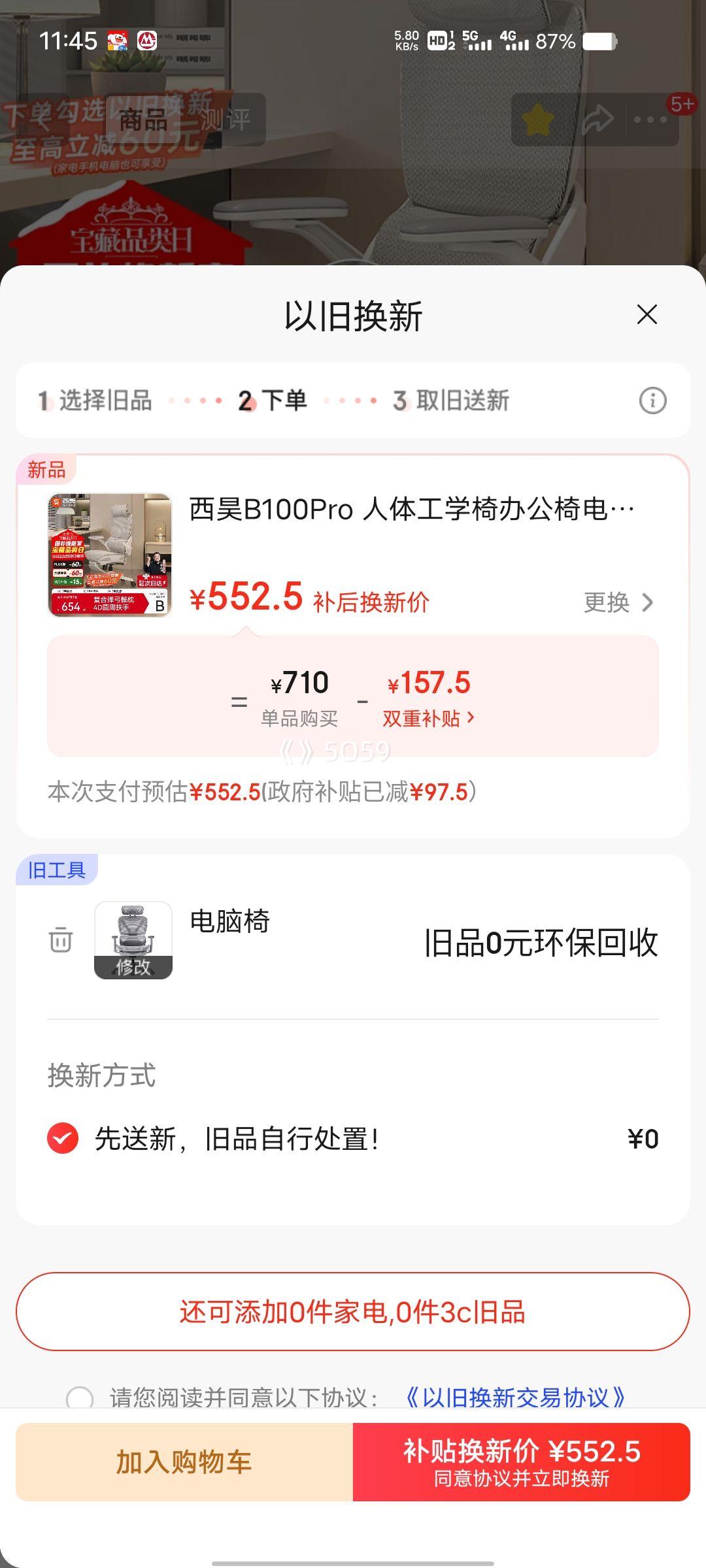This screenshot has width=706, height=1568.
Task: Tap 还可添加0件家电,0件3c旧品 button
Action: point(353,1312)
